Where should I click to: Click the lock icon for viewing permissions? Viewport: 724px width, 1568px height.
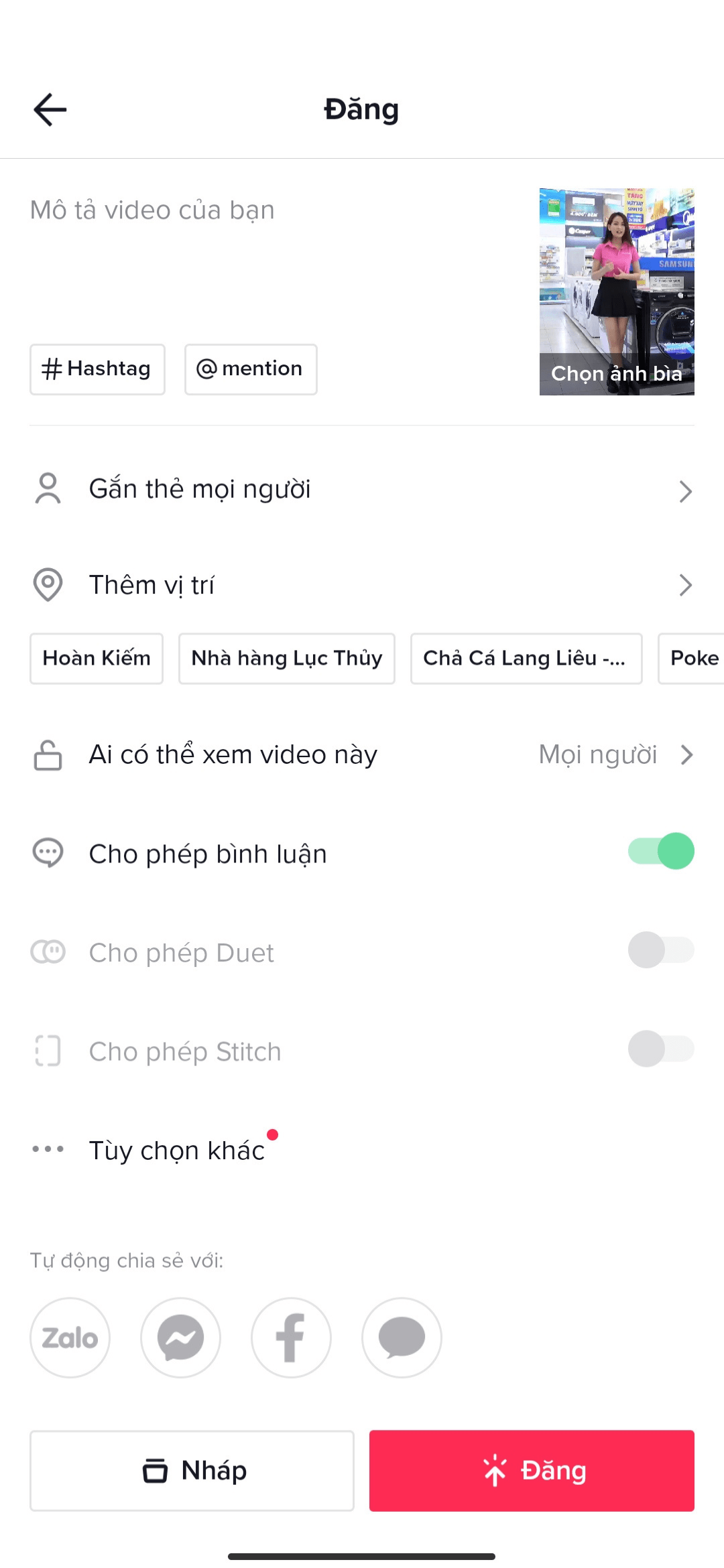(x=47, y=754)
